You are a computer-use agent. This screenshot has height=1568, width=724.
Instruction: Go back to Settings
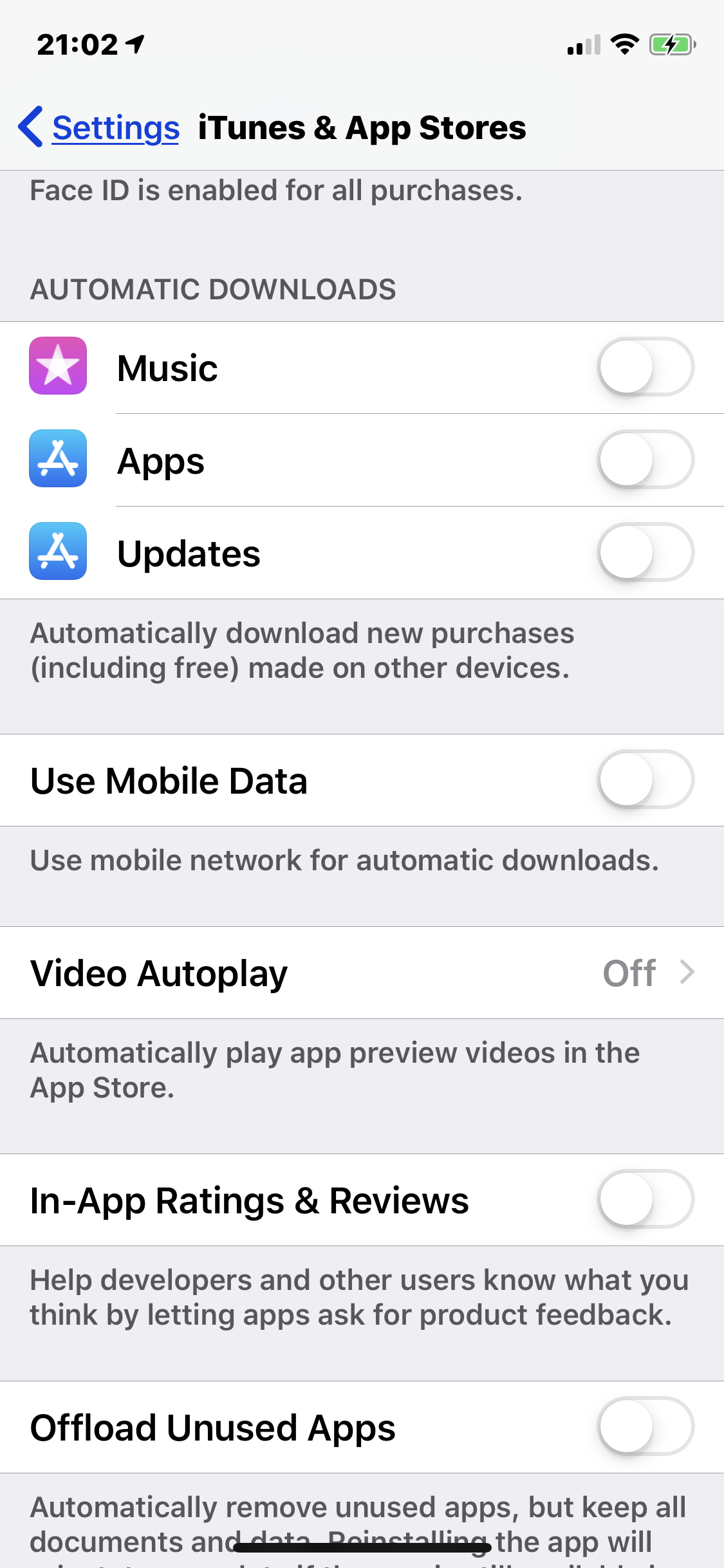click(x=99, y=127)
